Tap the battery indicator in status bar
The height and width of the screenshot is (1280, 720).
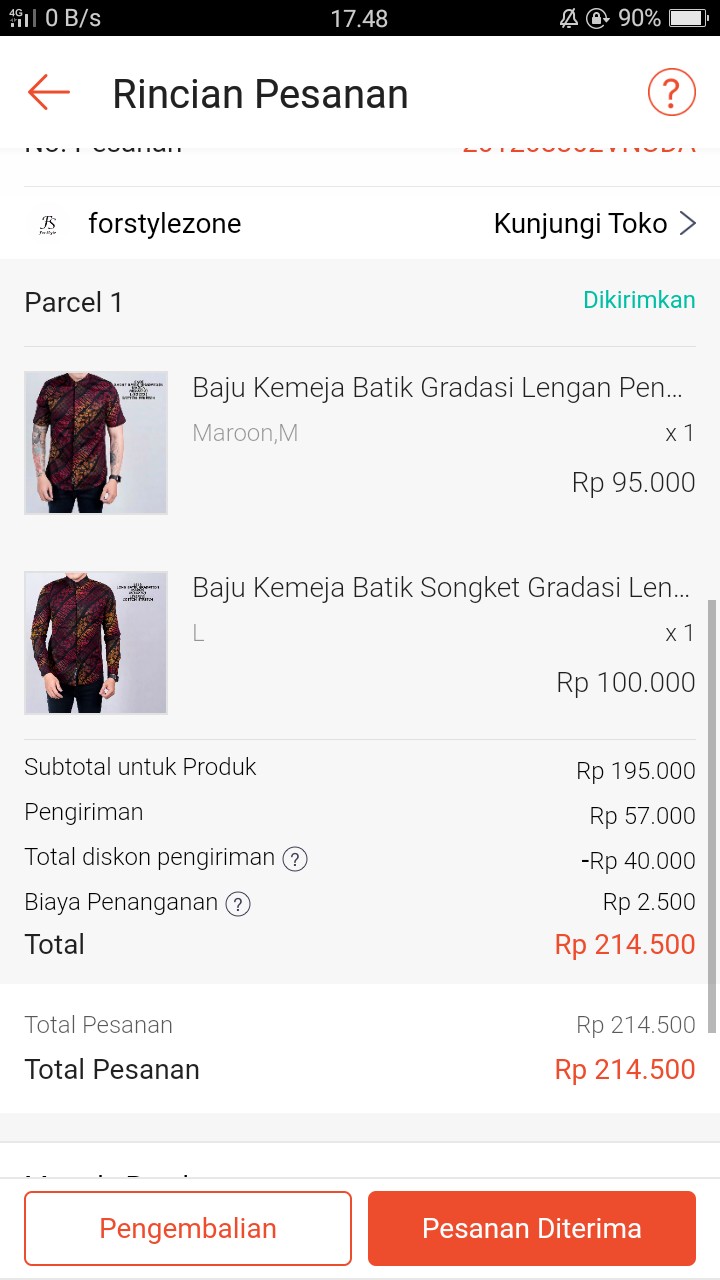click(688, 17)
